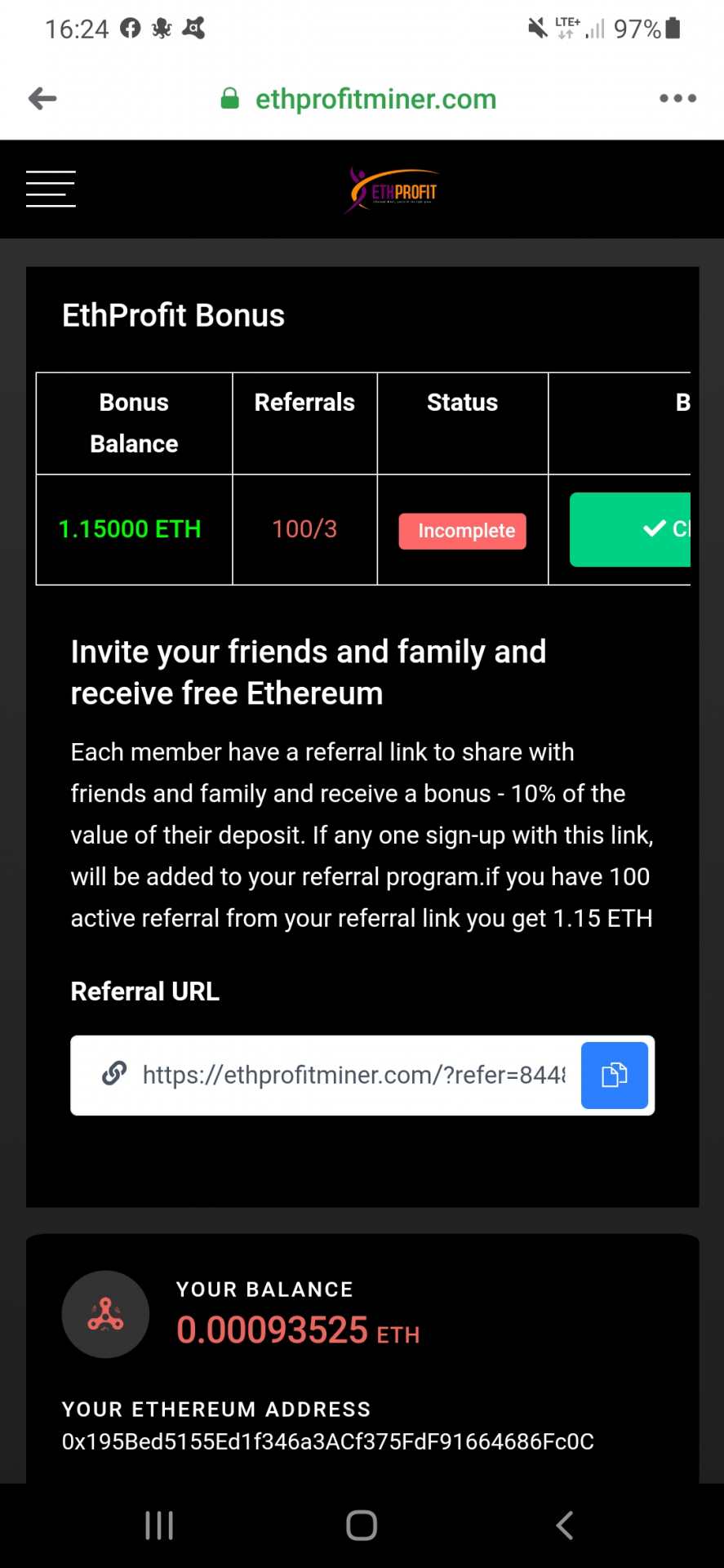The height and width of the screenshot is (1568, 724).
Task: Open recent apps from navigation bar
Action: pos(159,1525)
